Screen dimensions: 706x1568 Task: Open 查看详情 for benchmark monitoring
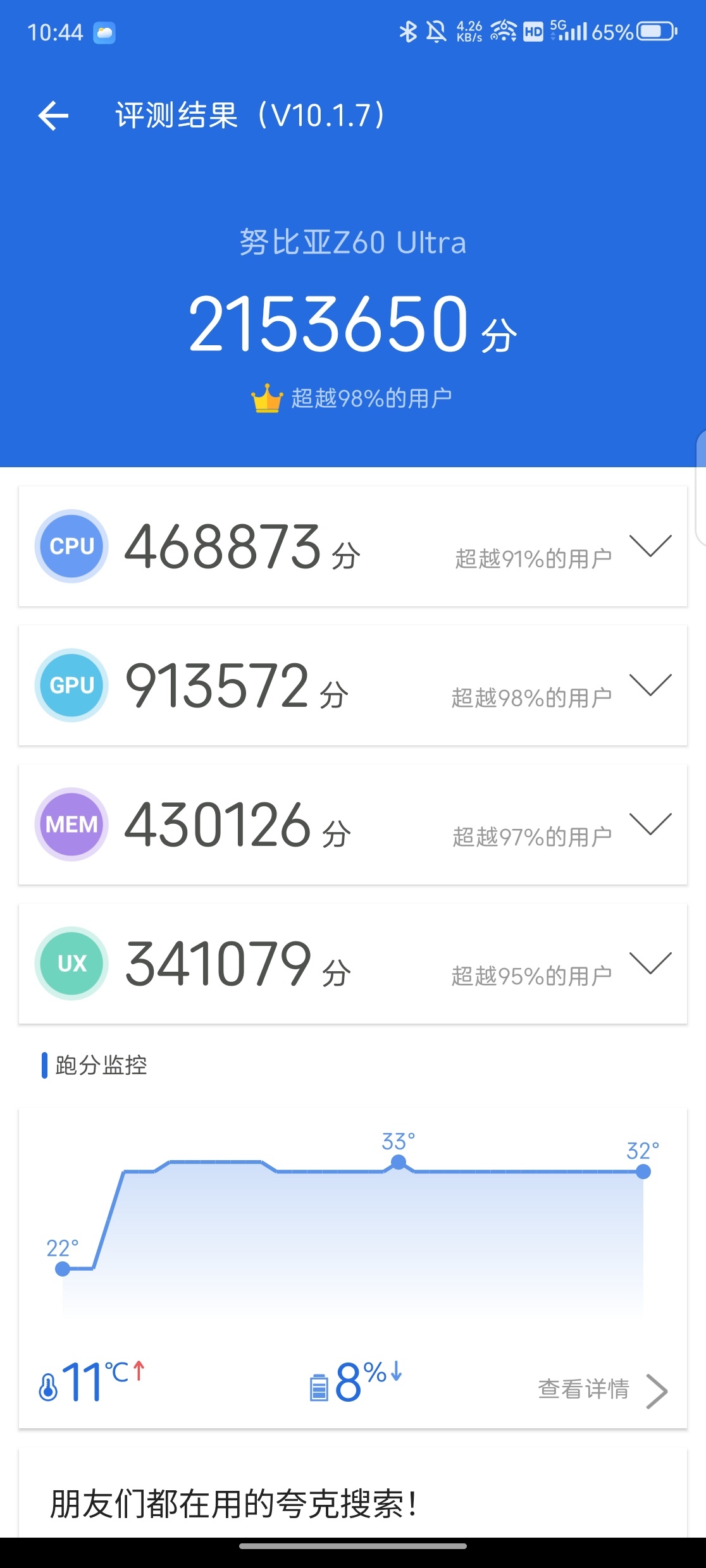pyautogui.click(x=602, y=1390)
